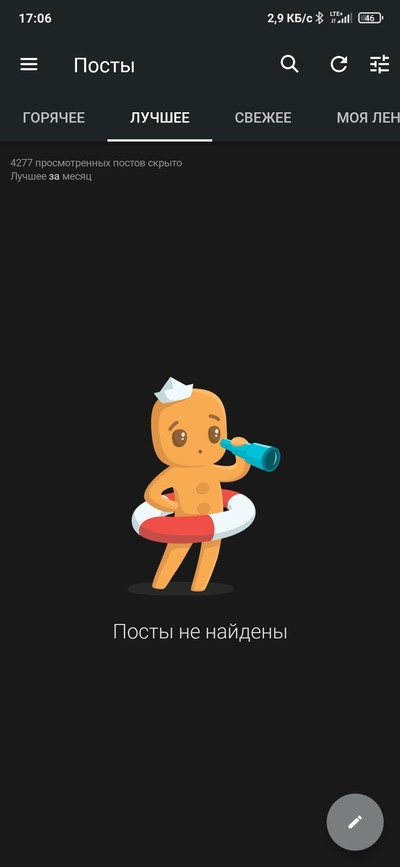Refresh the posts feed

point(339,64)
